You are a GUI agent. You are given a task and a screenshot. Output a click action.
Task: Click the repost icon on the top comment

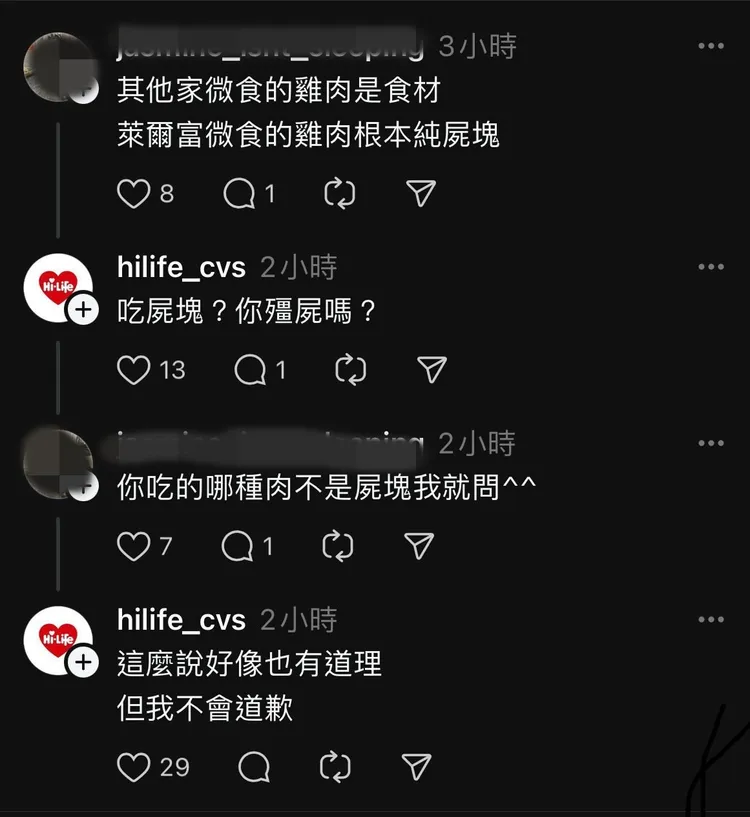coord(341,194)
